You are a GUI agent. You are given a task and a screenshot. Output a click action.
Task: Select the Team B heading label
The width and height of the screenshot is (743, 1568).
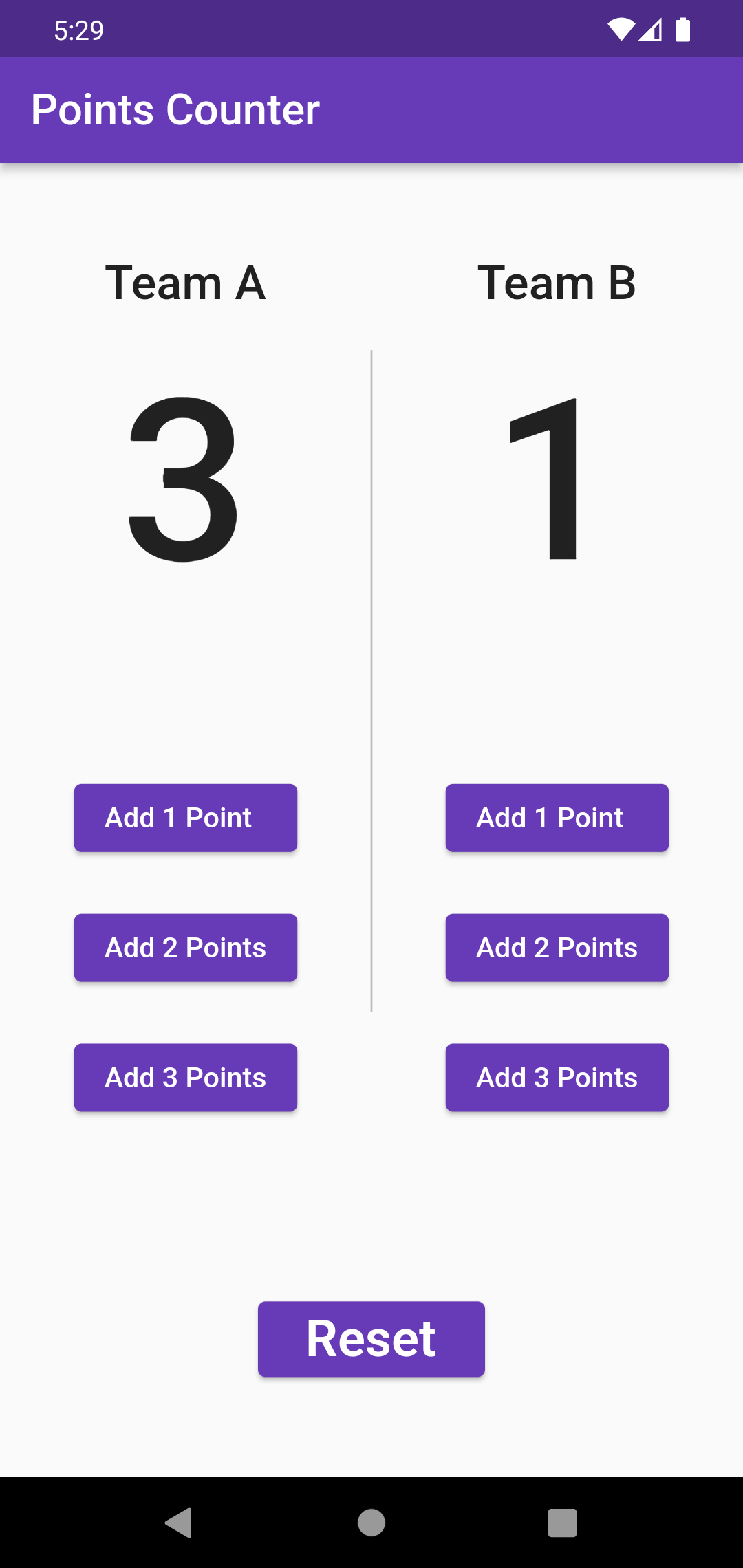[557, 283]
